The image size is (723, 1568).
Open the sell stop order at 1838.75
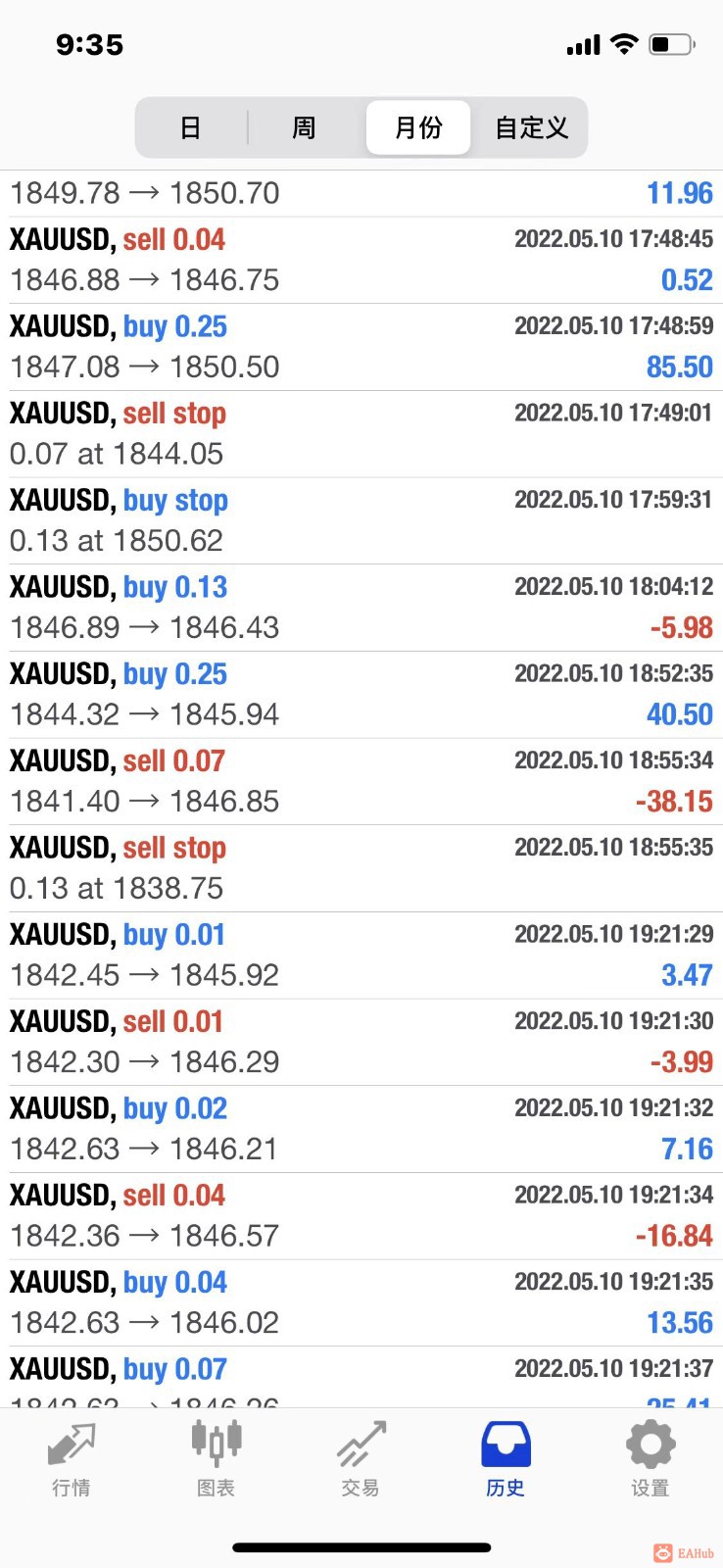point(361,867)
